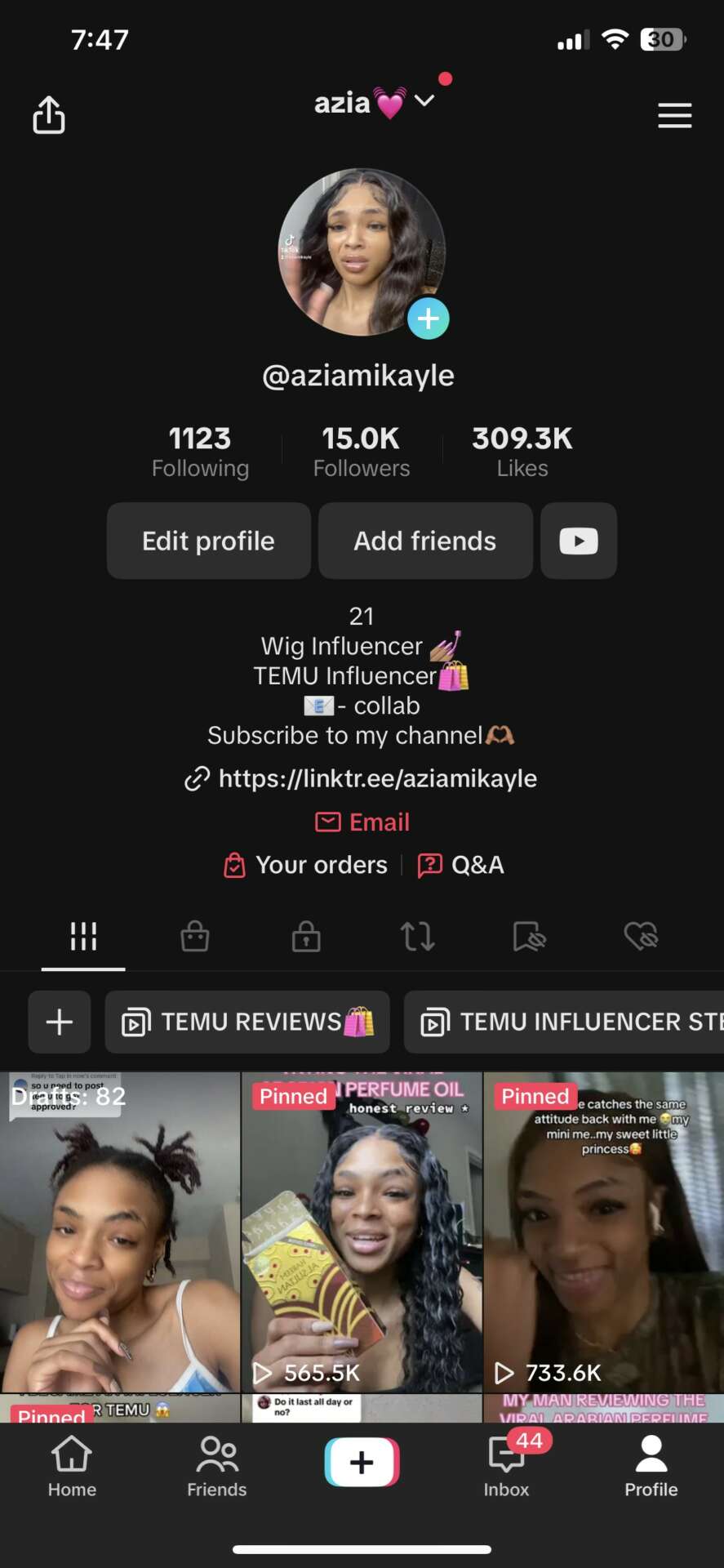Tap the Email link
This screenshot has width=724, height=1568.
tap(362, 822)
